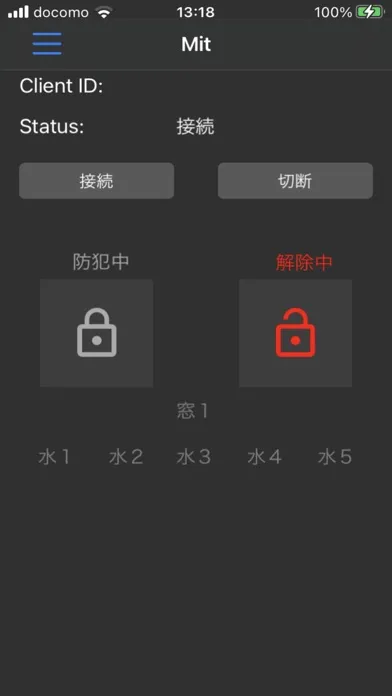Open the hamburger drawer menu
The image size is (392, 696).
click(x=47, y=44)
